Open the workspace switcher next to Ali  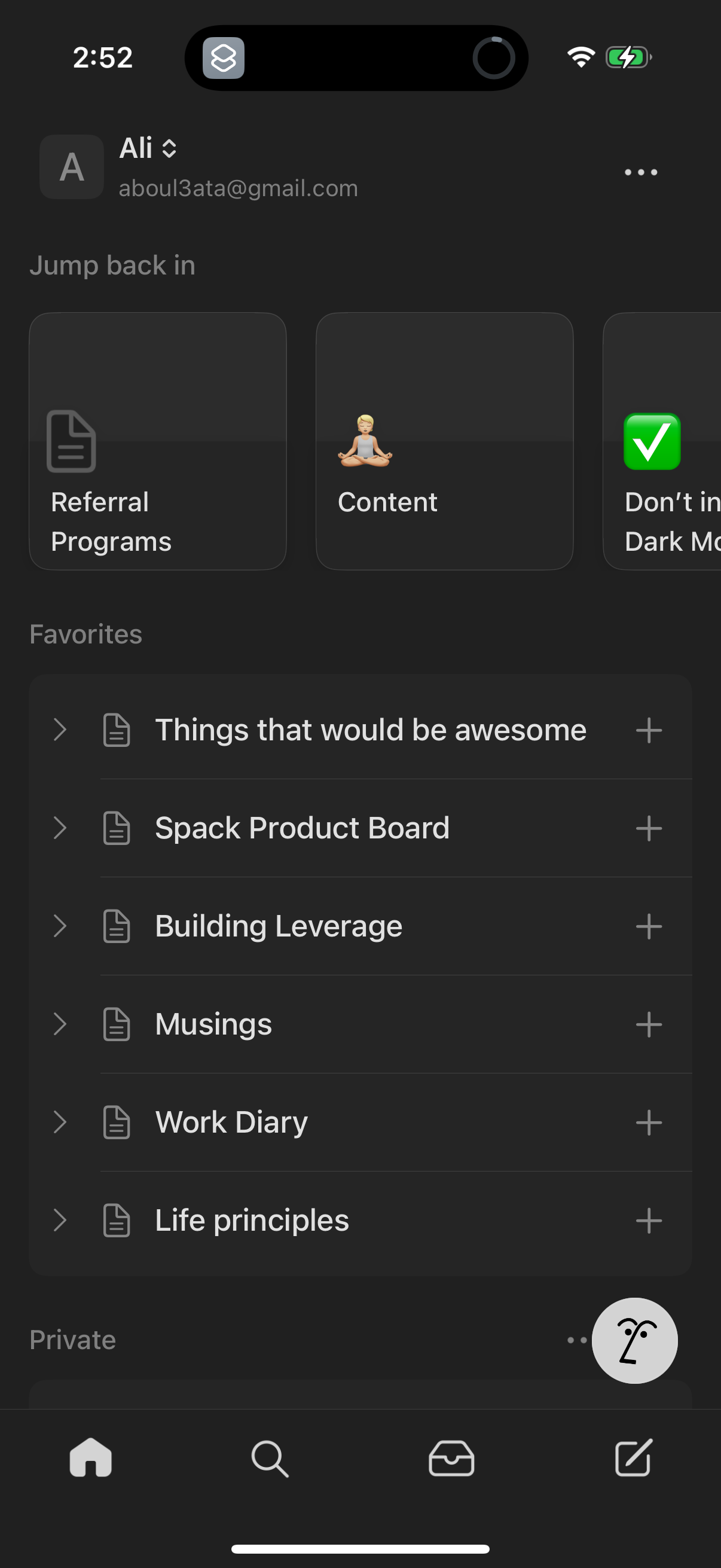click(x=169, y=148)
